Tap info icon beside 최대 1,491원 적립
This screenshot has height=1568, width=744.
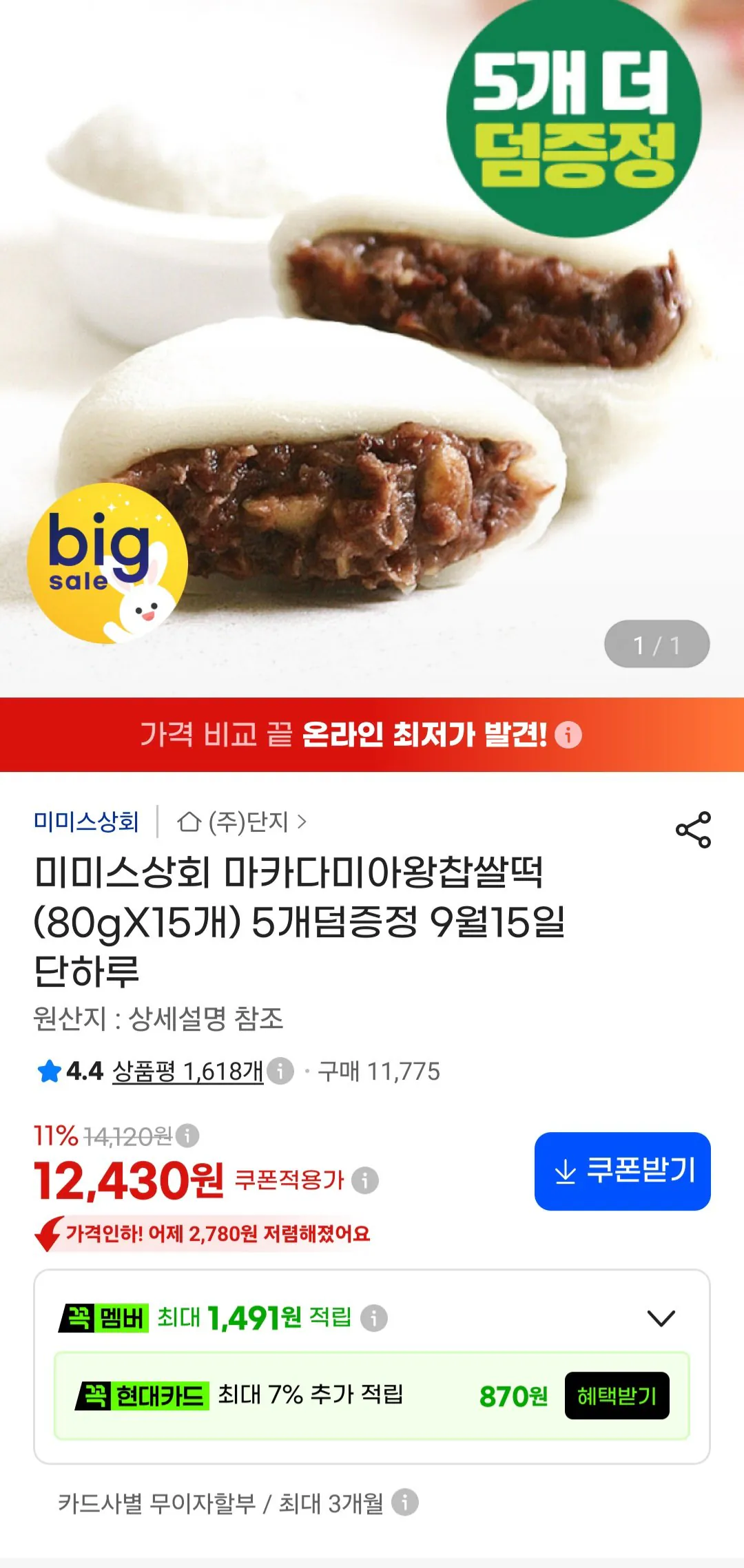[374, 1318]
